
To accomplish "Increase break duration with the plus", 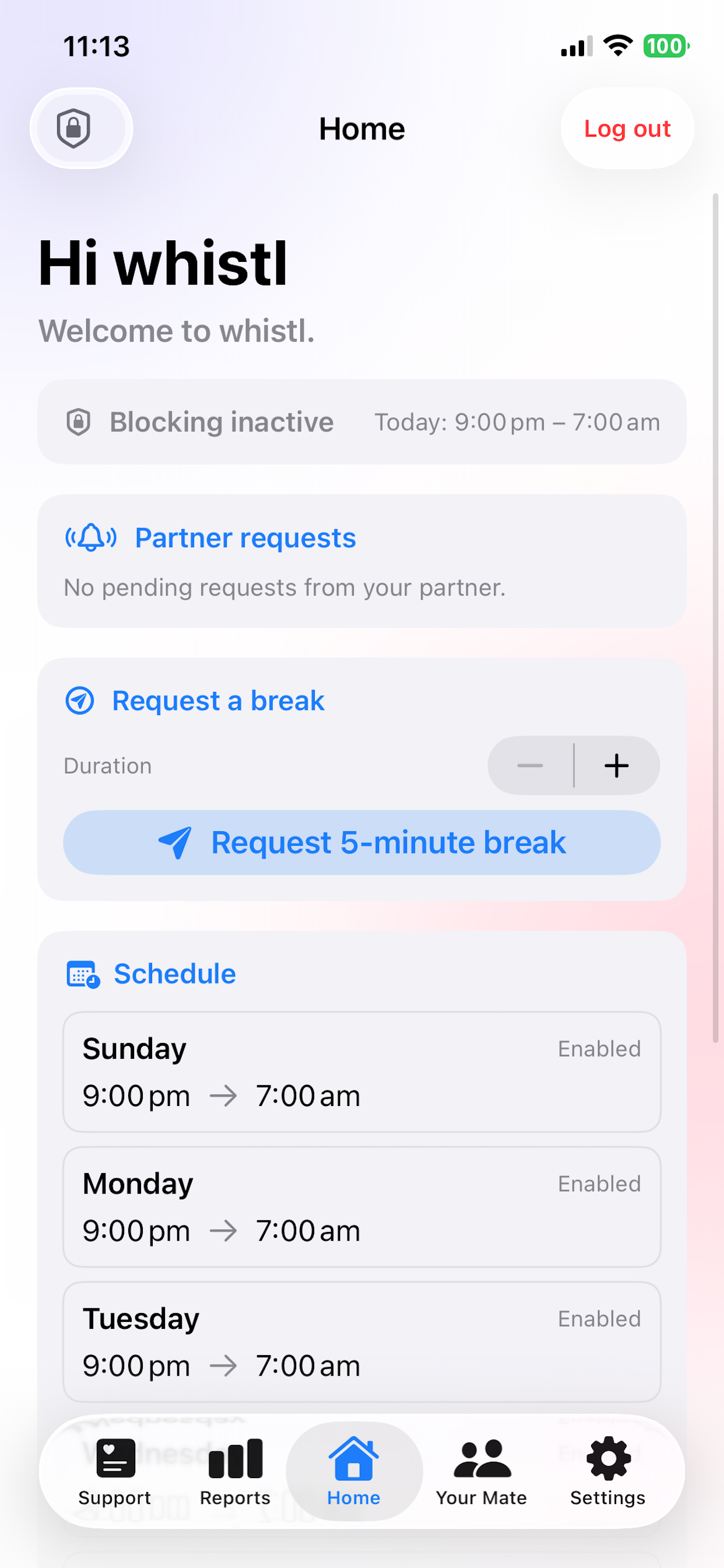I will coord(616,766).
